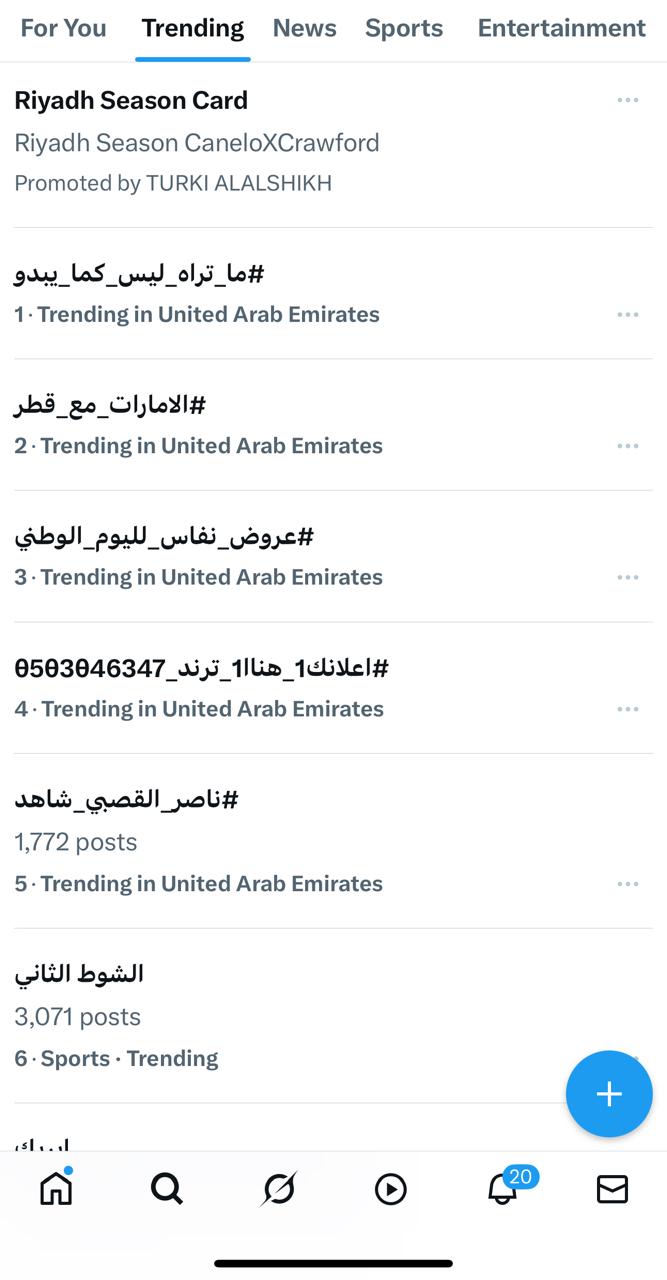This screenshot has height=1280, width=667.
Task: Open the Grok tab
Action: tap(279, 1188)
